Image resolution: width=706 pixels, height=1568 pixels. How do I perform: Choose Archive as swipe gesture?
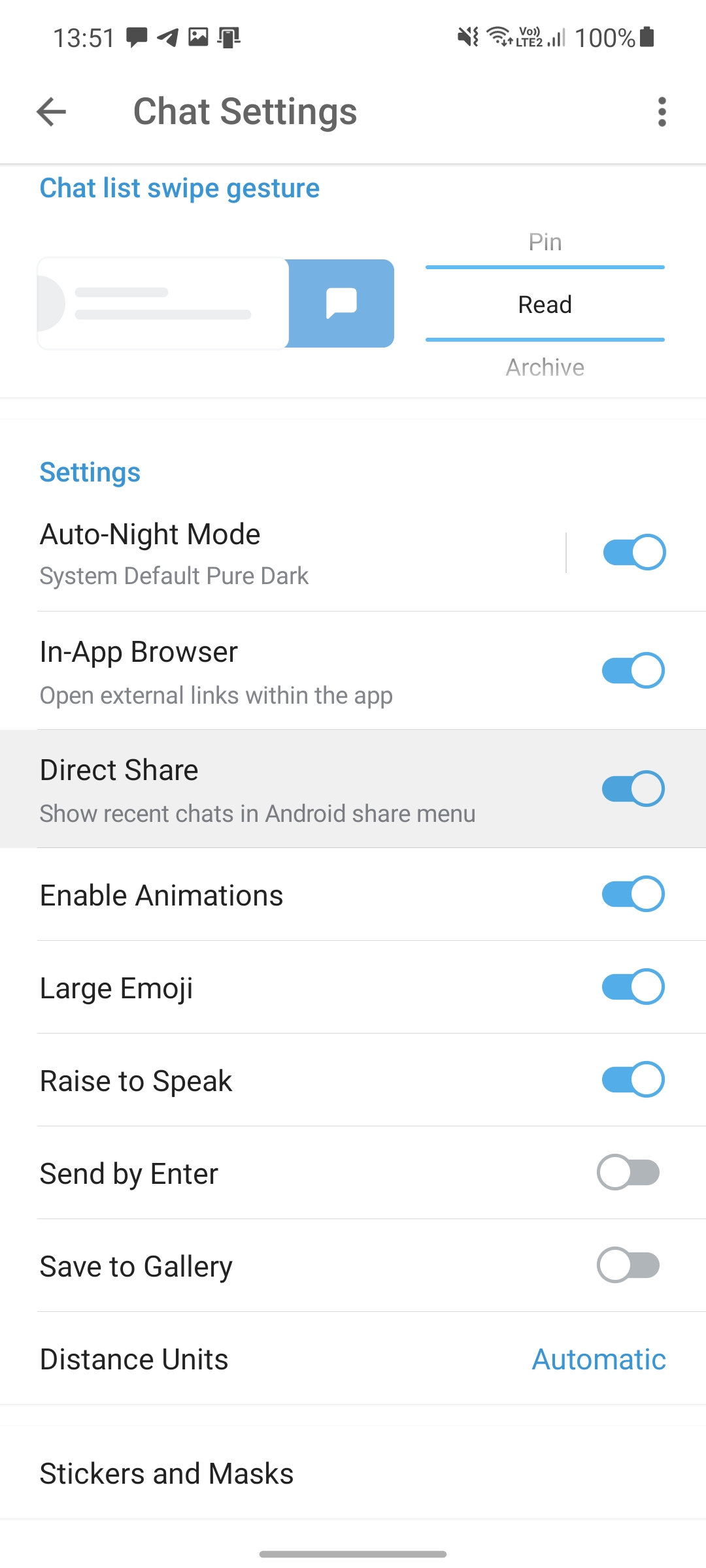point(545,367)
